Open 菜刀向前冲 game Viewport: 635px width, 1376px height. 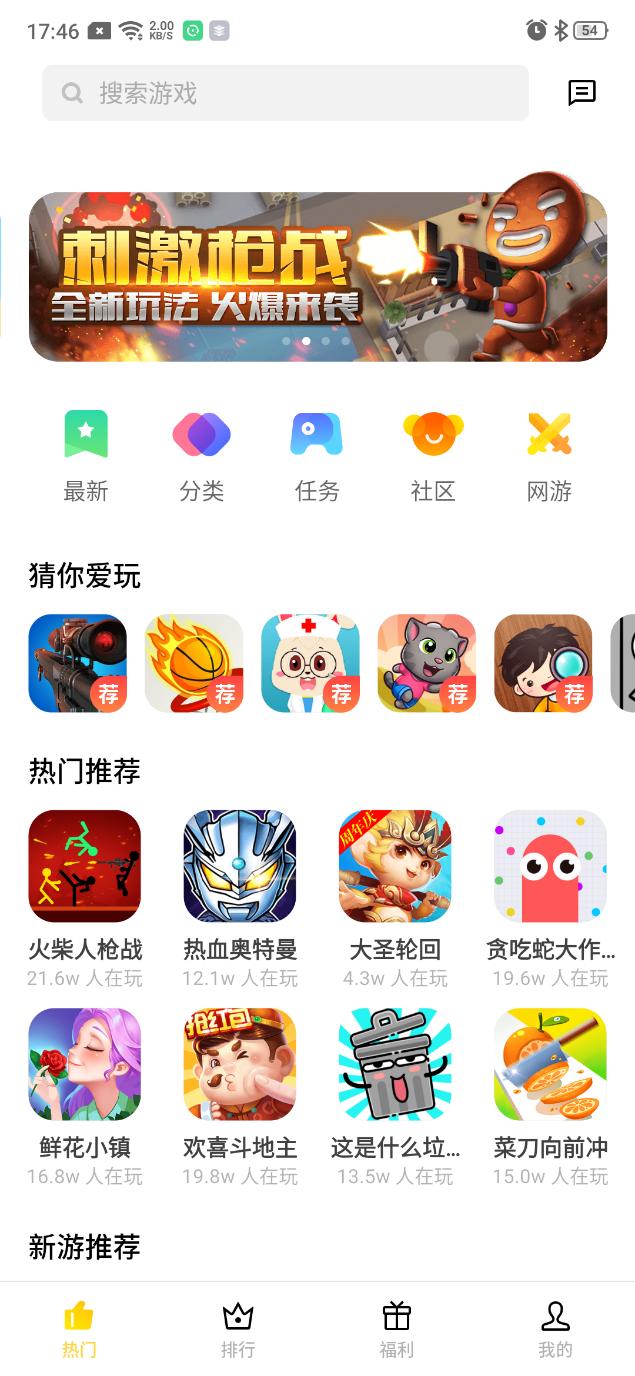[550, 1064]
